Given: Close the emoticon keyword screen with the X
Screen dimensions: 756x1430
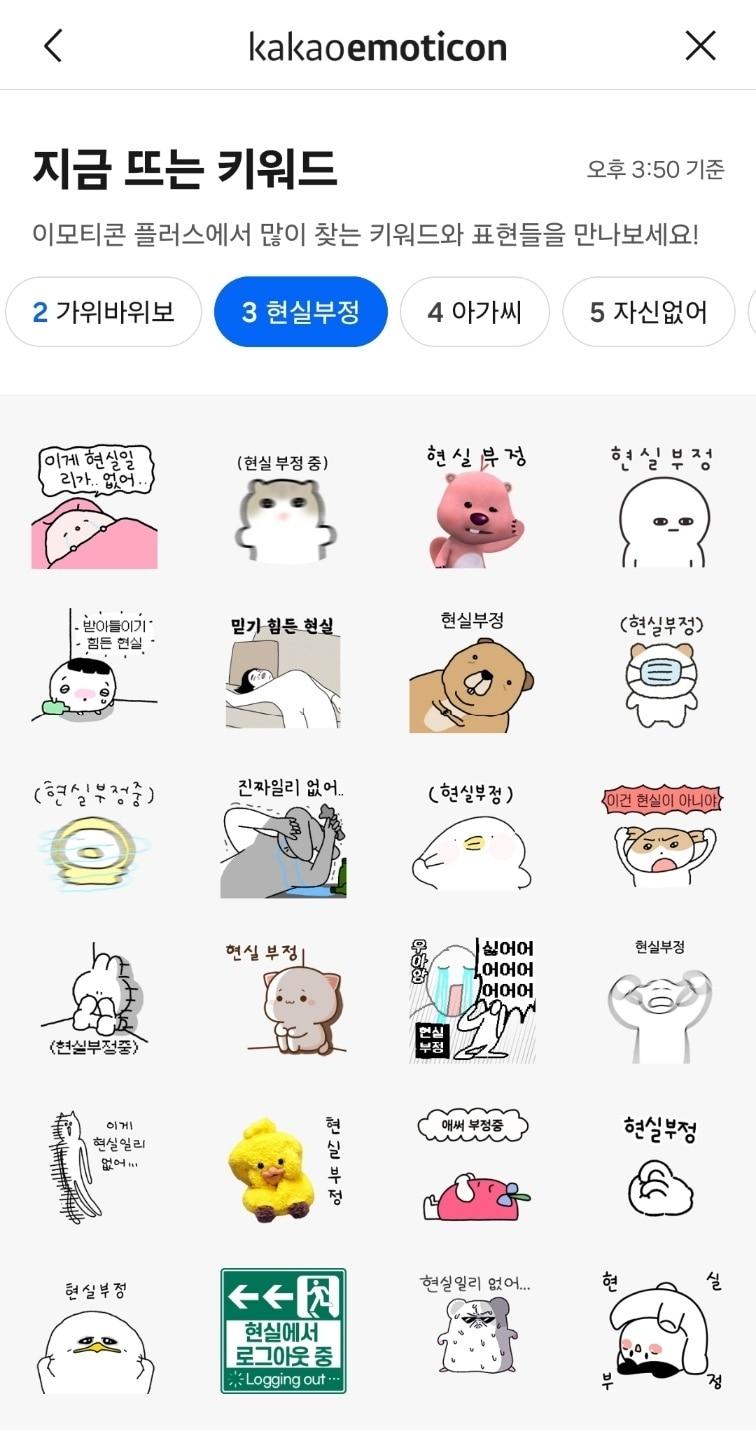Looking at the screenshot, I should pyautogui.click(x=700, y=45).
